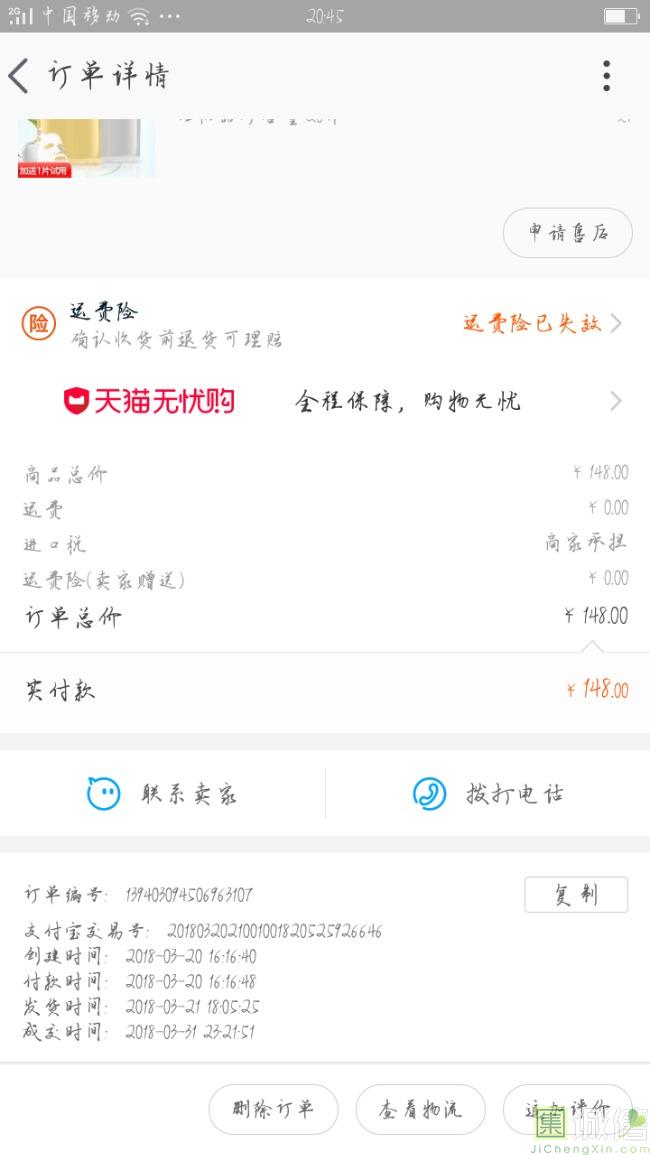Open the 运费险 row
The height and width of the screenshot is (1155, 650).
click(x=324, y=324)
